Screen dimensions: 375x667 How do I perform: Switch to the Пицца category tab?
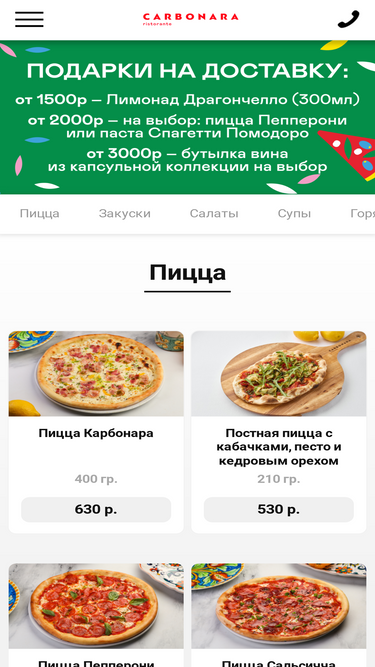40,214
